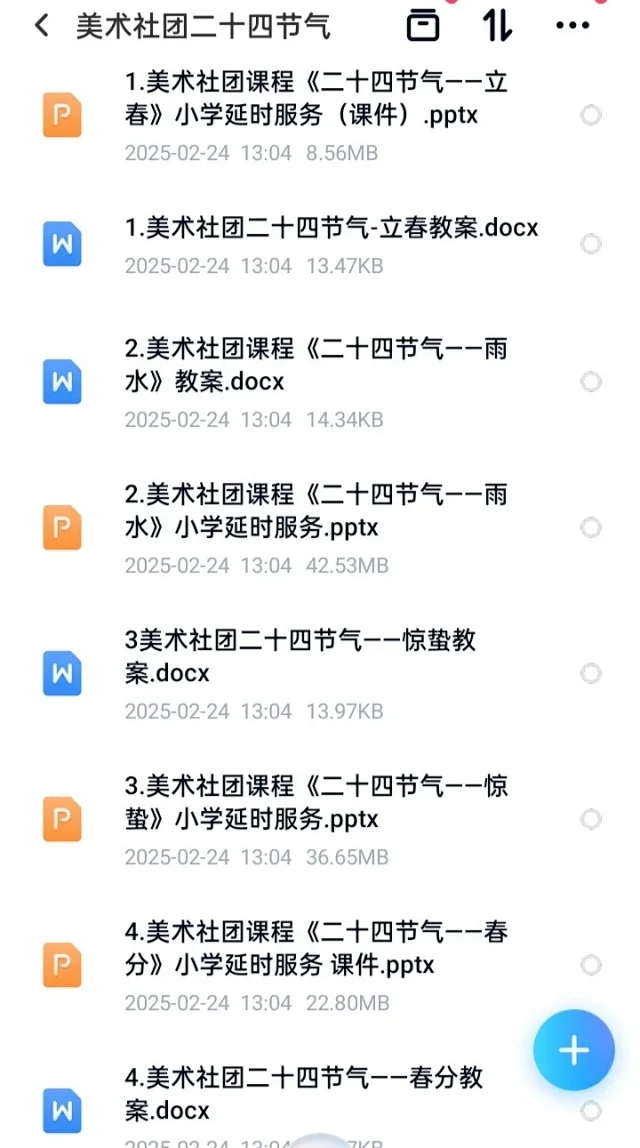This screenshot has height=1148, width=640.
Task: Open the 雨水 教案.docx document
Action: (315, 364)
